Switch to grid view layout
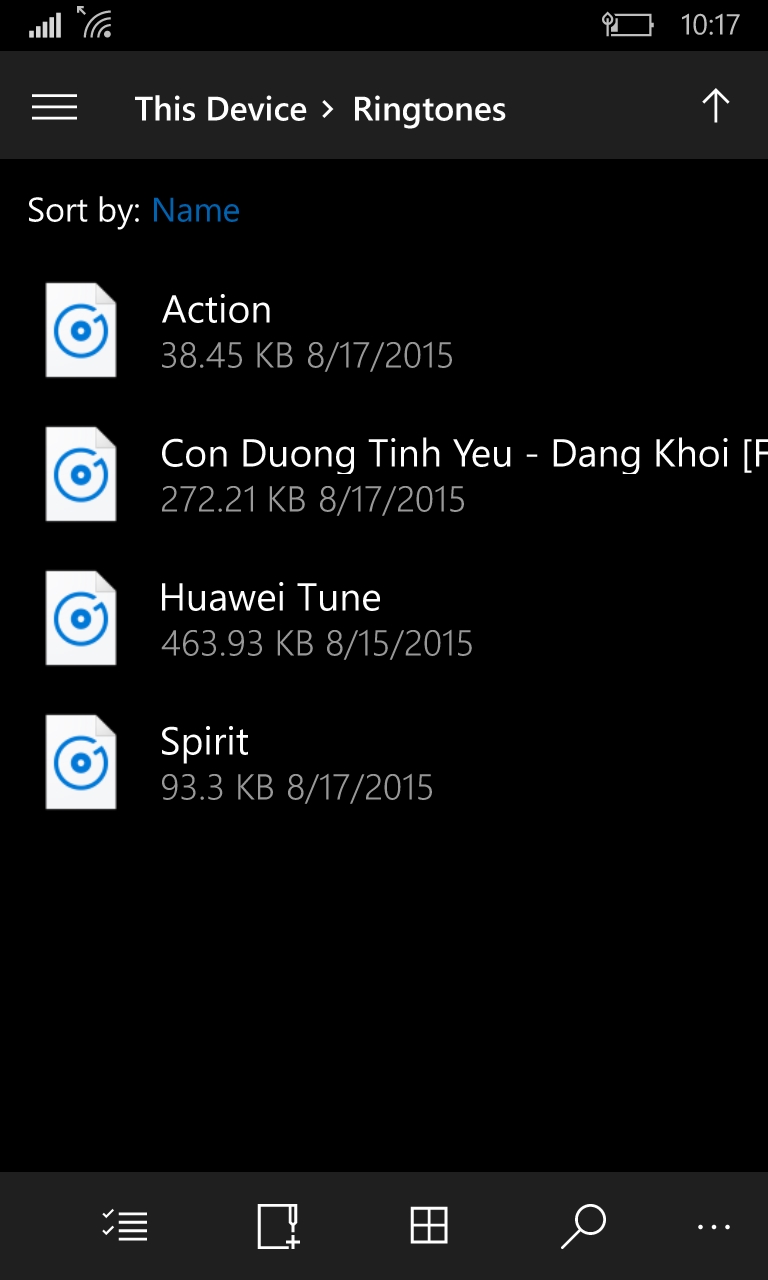The width and height of the screenshot is (768, 1280). click(430, 1225)
